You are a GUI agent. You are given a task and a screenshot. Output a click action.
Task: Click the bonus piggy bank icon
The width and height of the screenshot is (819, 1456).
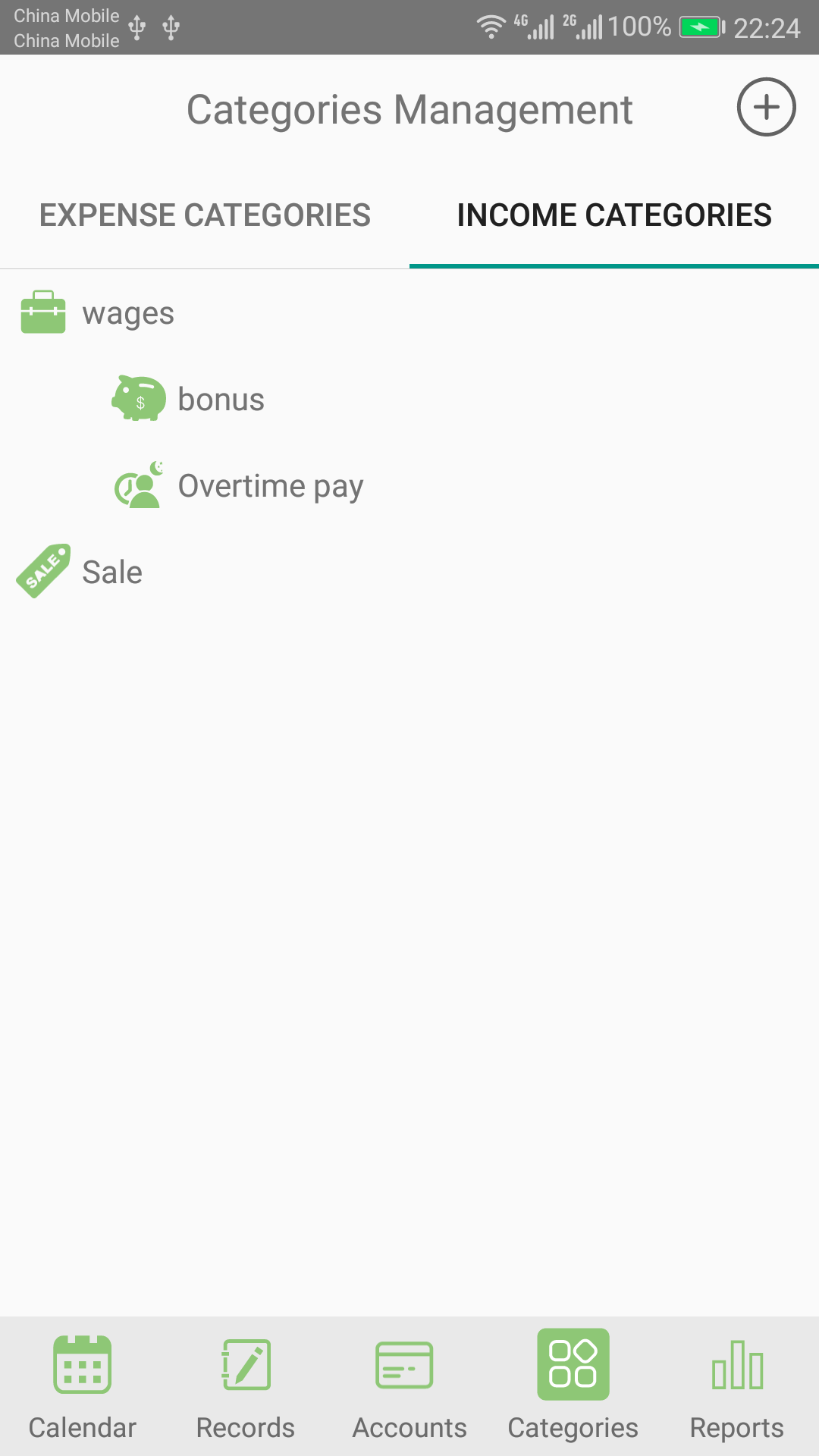(140, 398)
